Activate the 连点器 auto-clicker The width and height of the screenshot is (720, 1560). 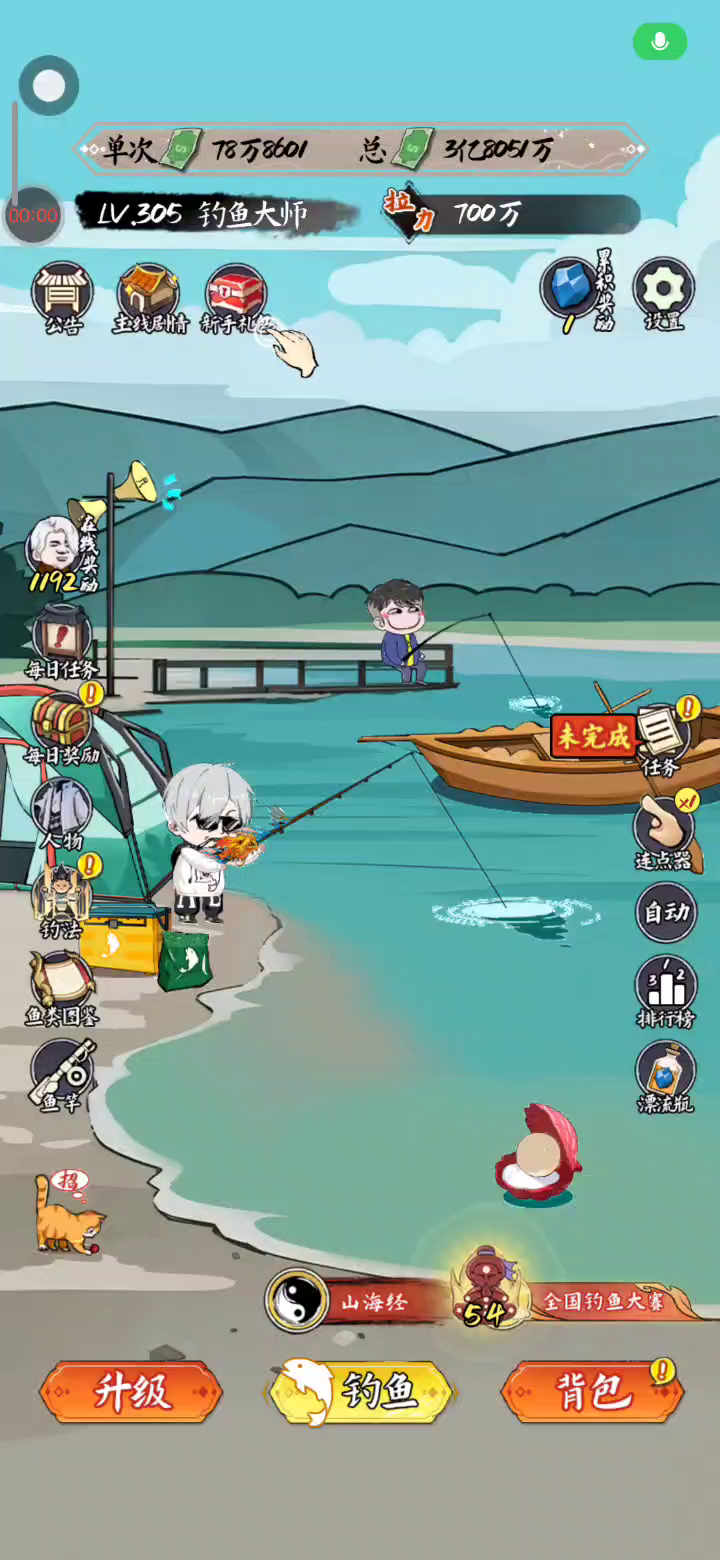coord(666,832)
